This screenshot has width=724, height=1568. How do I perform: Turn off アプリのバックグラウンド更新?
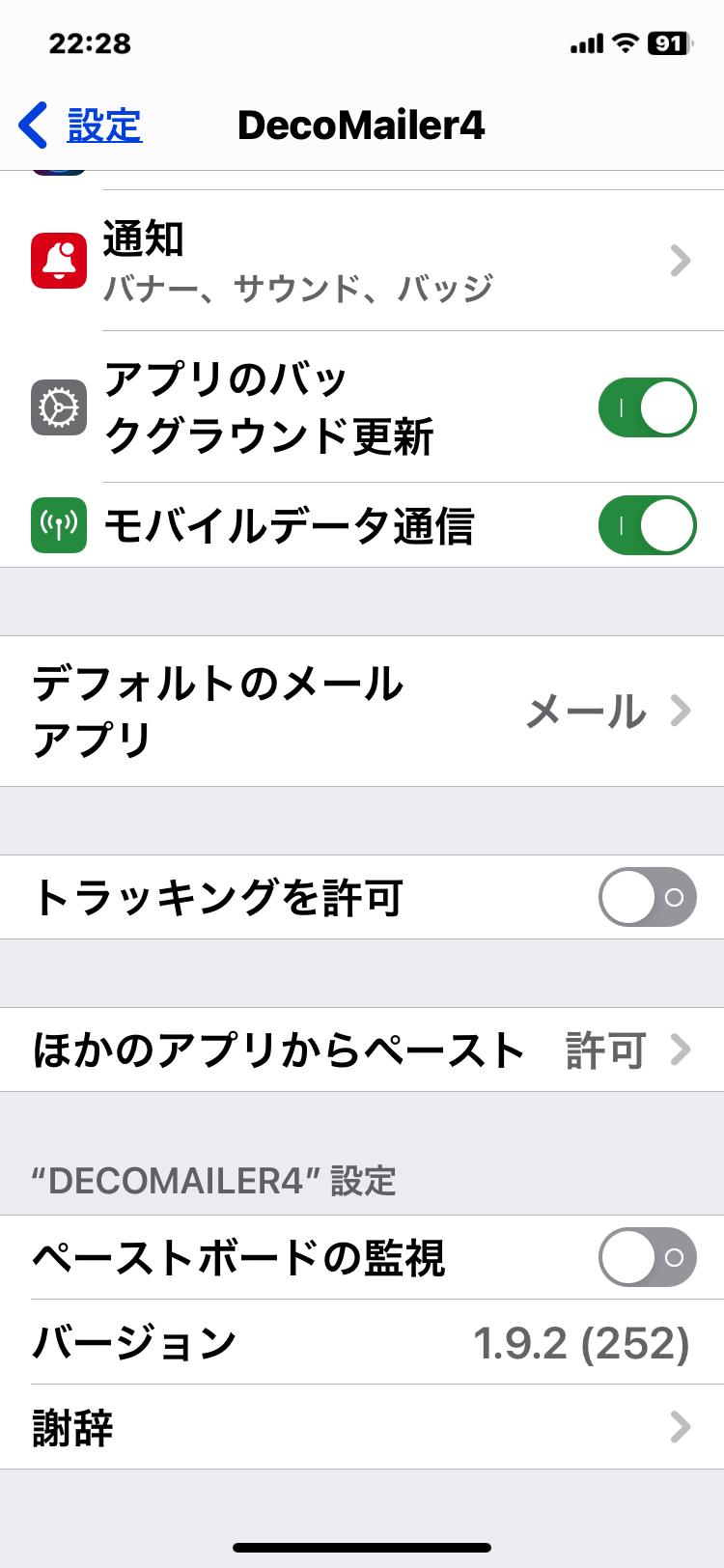click(647, 408)
